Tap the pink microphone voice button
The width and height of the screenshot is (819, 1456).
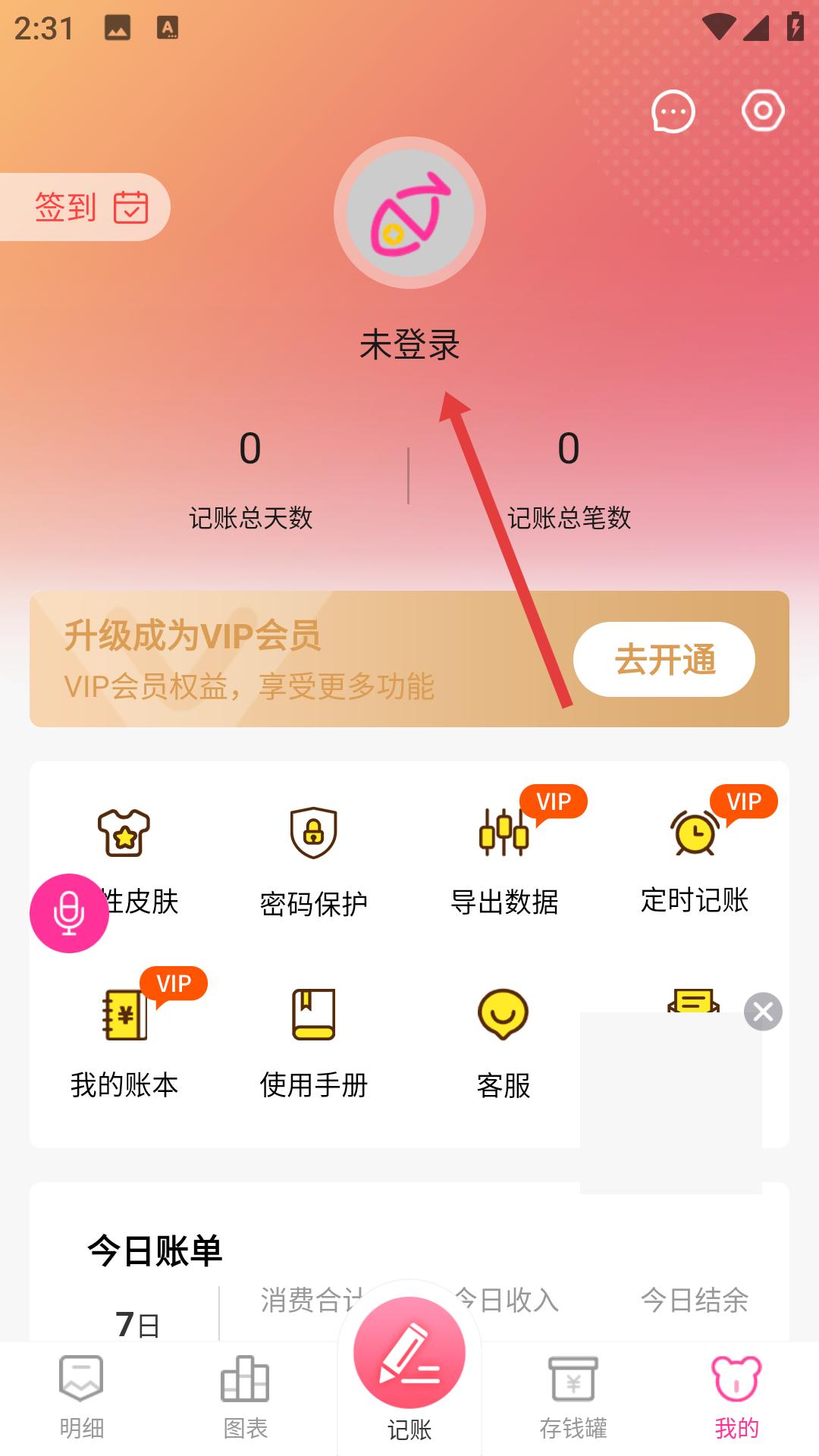tap(69, 913)
